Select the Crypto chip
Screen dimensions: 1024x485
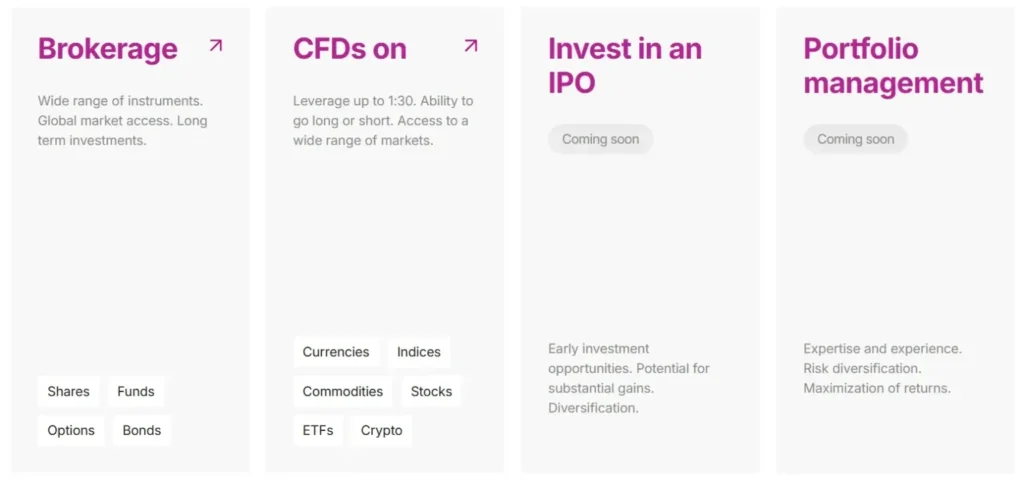pyautogui.click(x=381, y=430)
